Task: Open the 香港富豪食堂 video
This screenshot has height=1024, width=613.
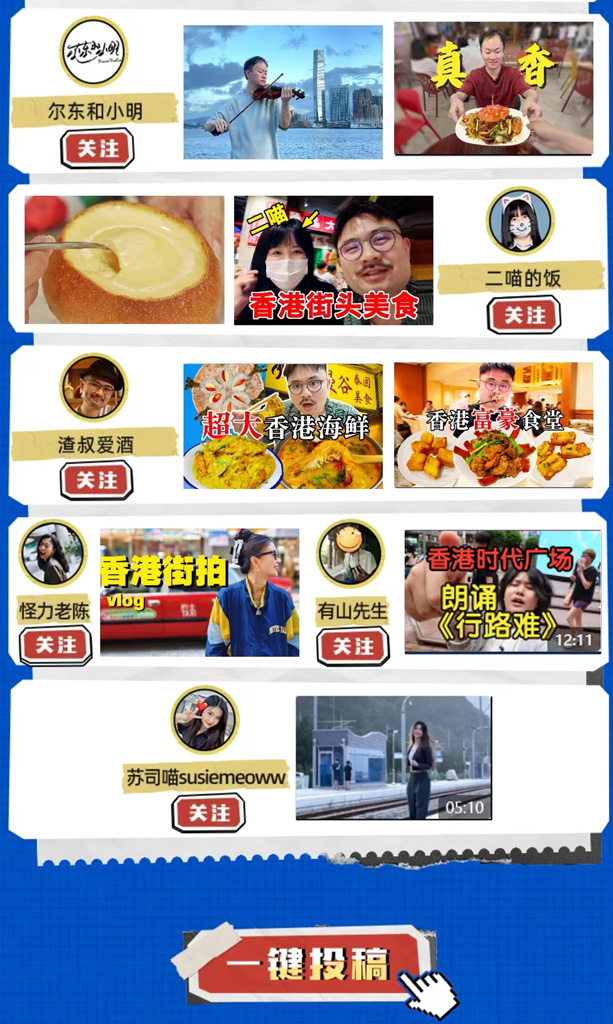Action: [x=494, y=425]
